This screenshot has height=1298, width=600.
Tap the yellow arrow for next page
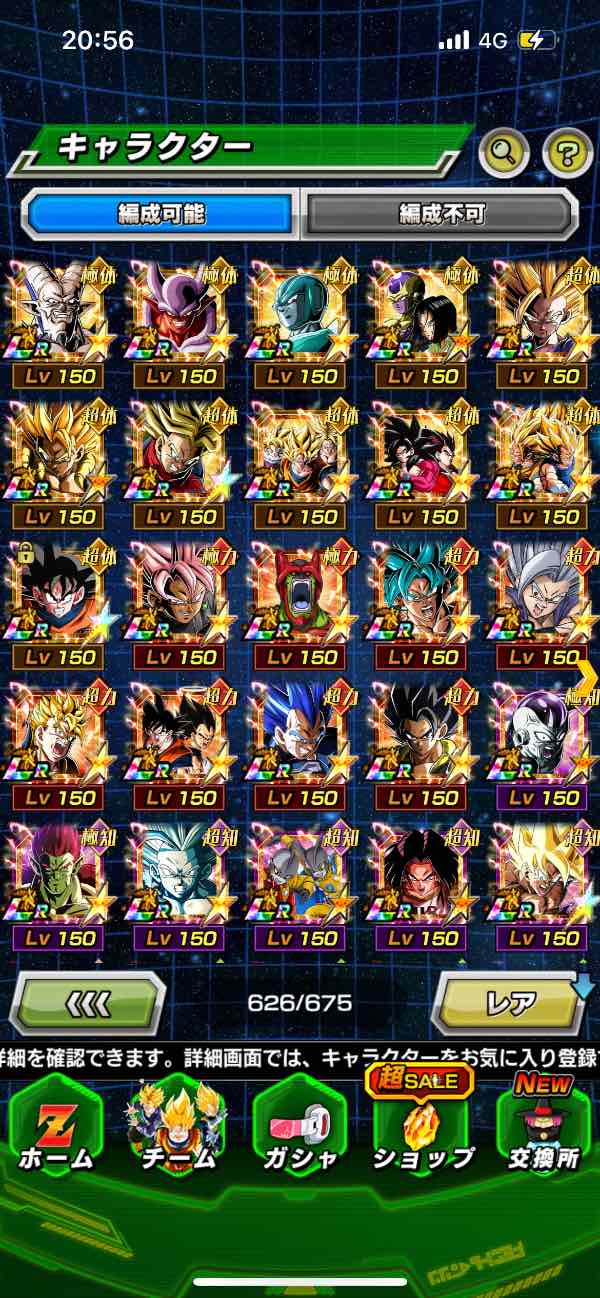(x=586, y=676)
